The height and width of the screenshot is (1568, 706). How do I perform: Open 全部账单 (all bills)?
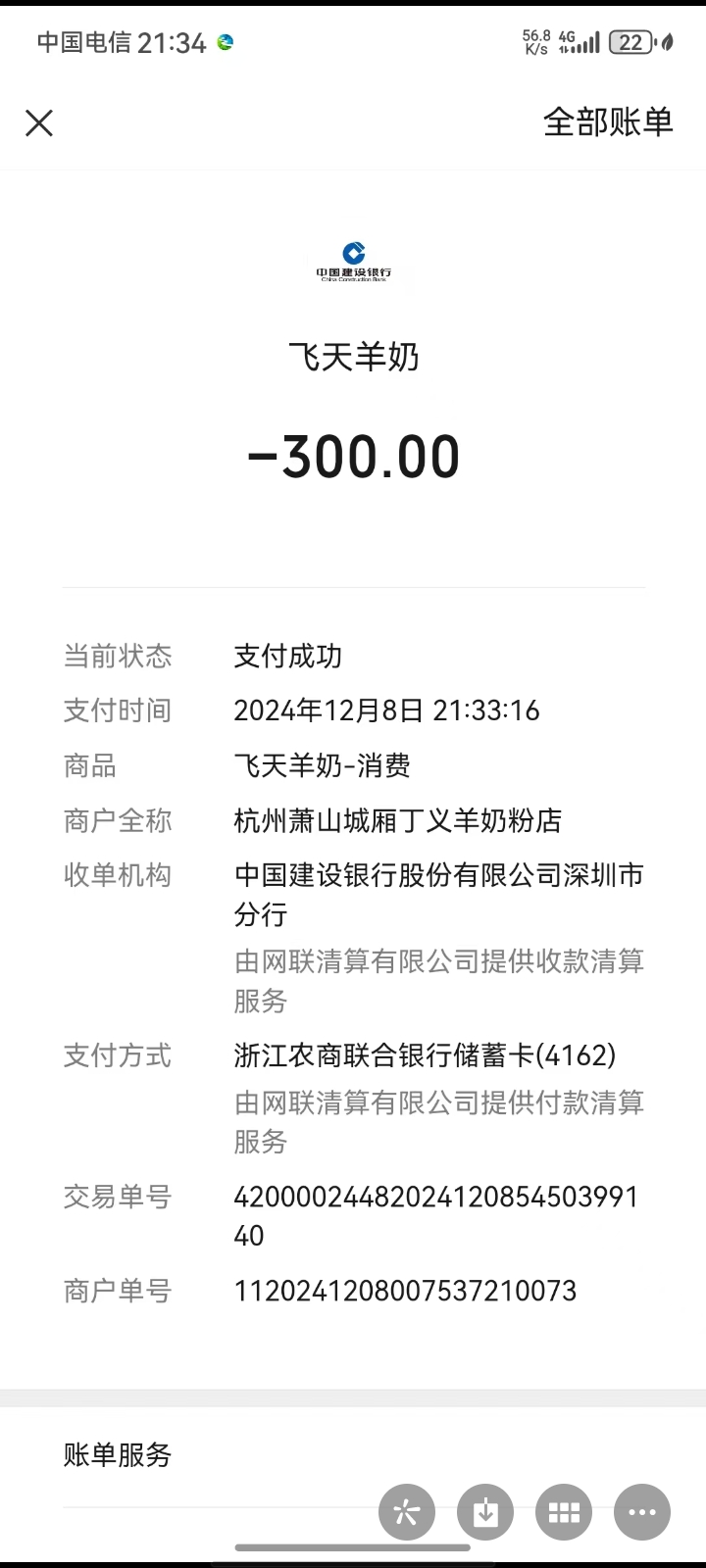(608, 122)
